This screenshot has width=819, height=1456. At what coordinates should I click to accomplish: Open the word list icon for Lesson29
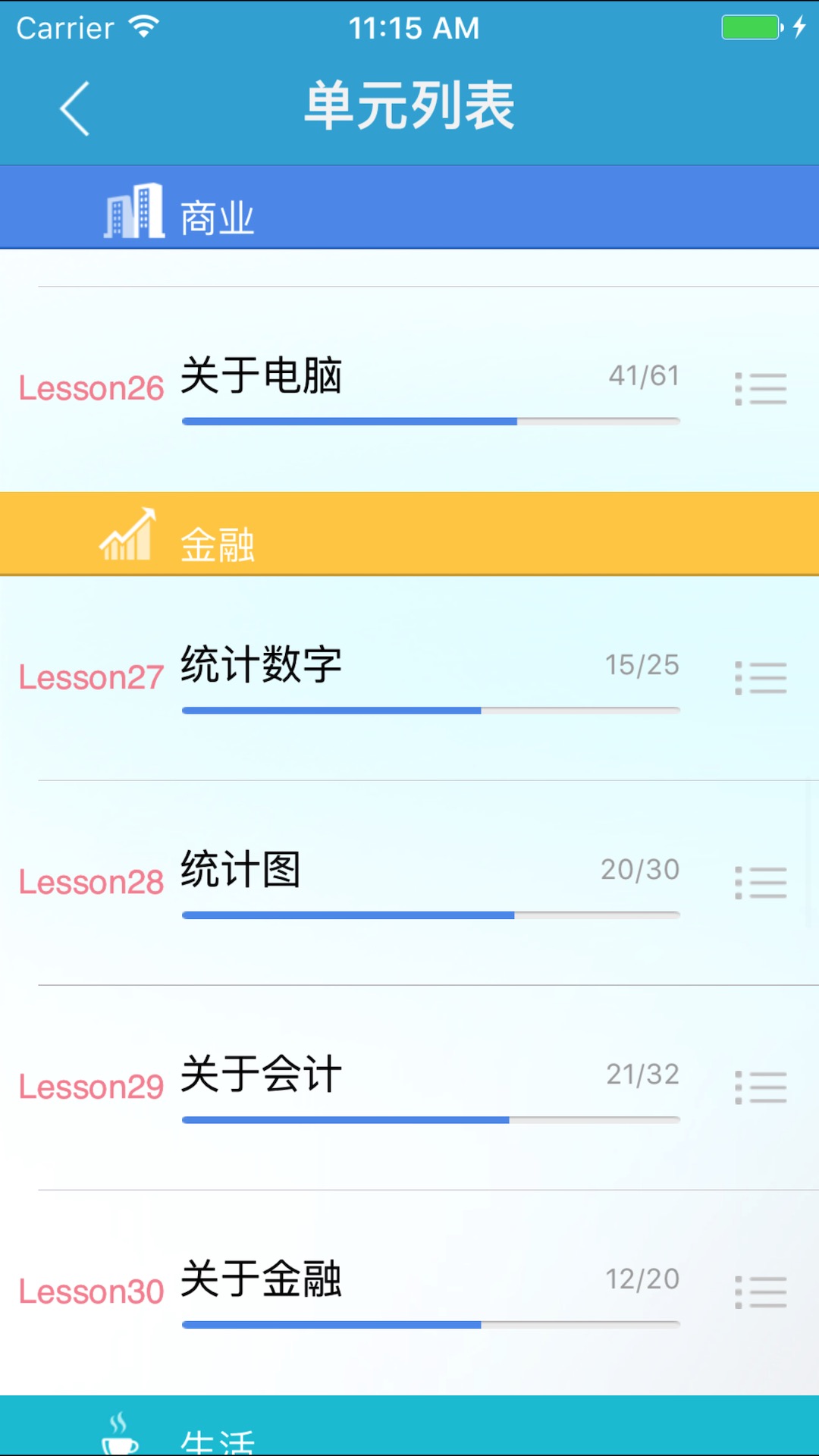(x=761, y=1087)
